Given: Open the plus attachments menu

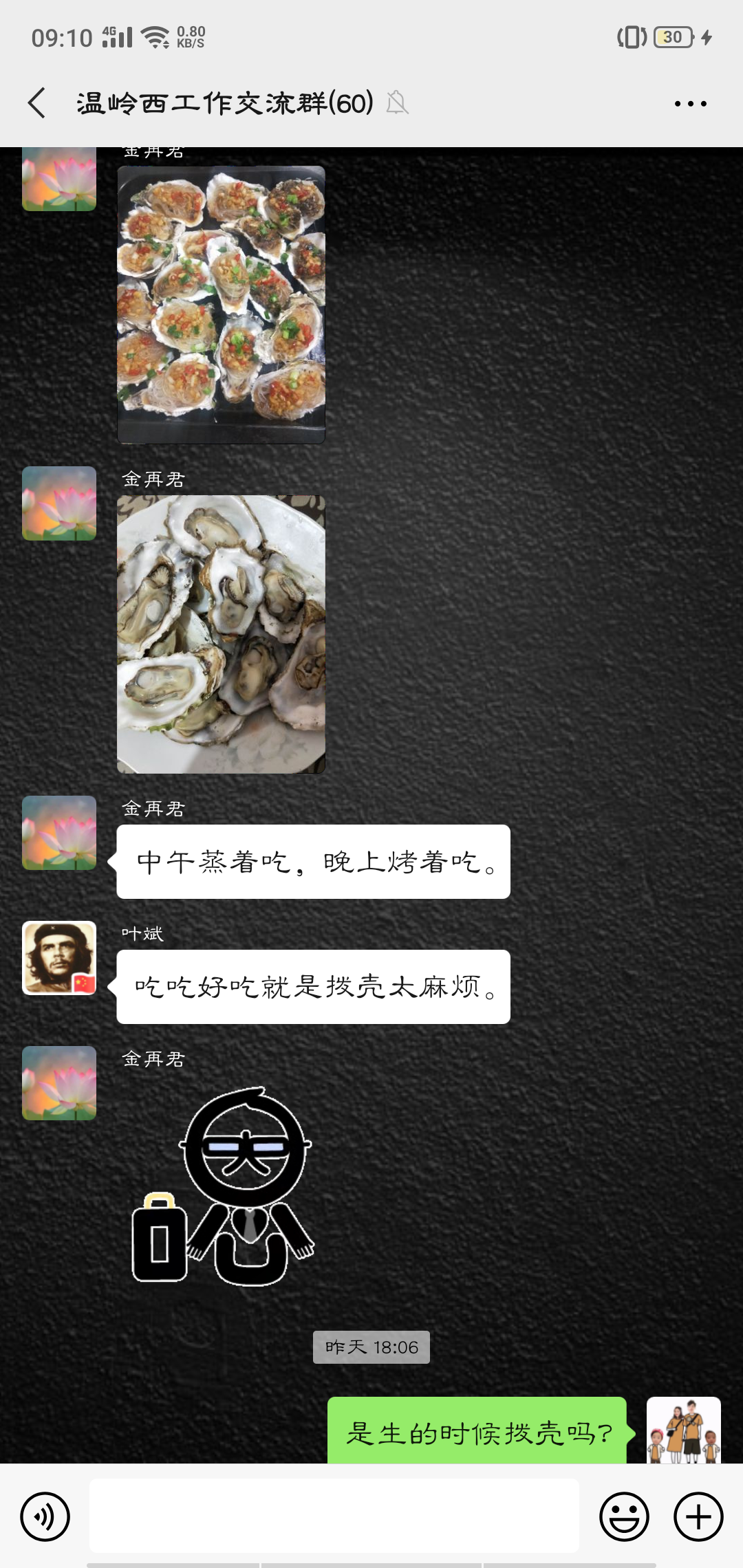Looking at the screenshot, I should coord(698,1516).
